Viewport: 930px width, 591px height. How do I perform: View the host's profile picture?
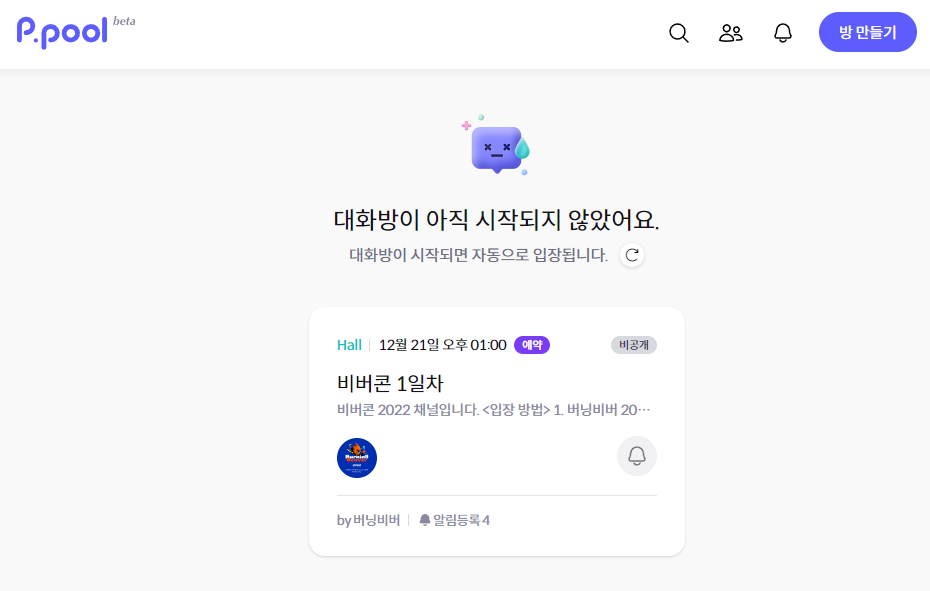click(x=357, y=458)
